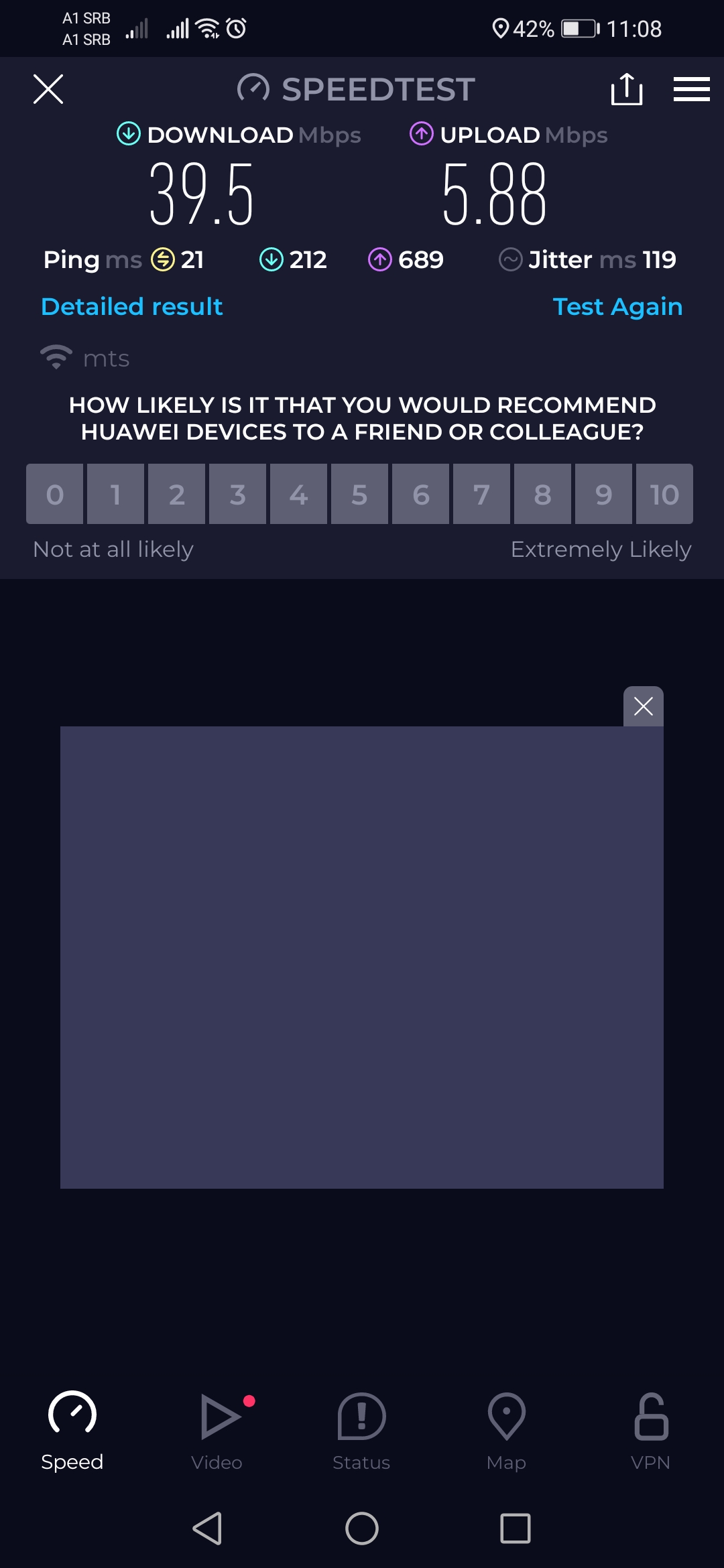Image resolution: width=724 pixels, height=1568 pixels.
Task: Tap Test Again to rerun
Action: click(617, 307)
